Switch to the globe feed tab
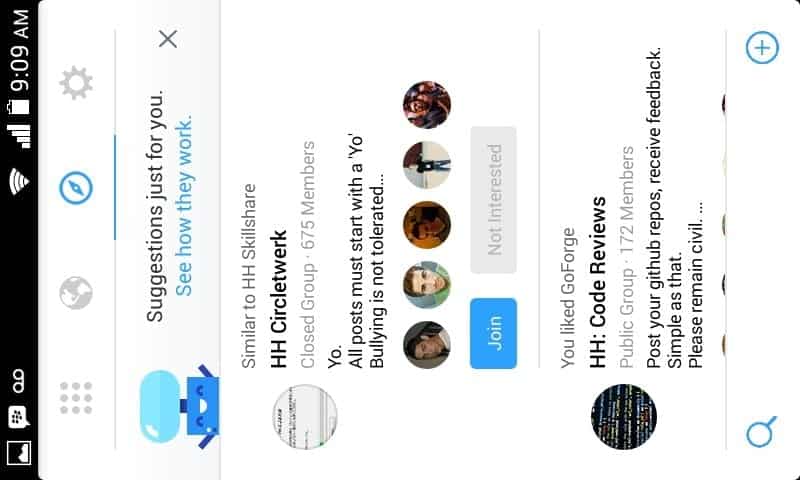 [77, 293]
